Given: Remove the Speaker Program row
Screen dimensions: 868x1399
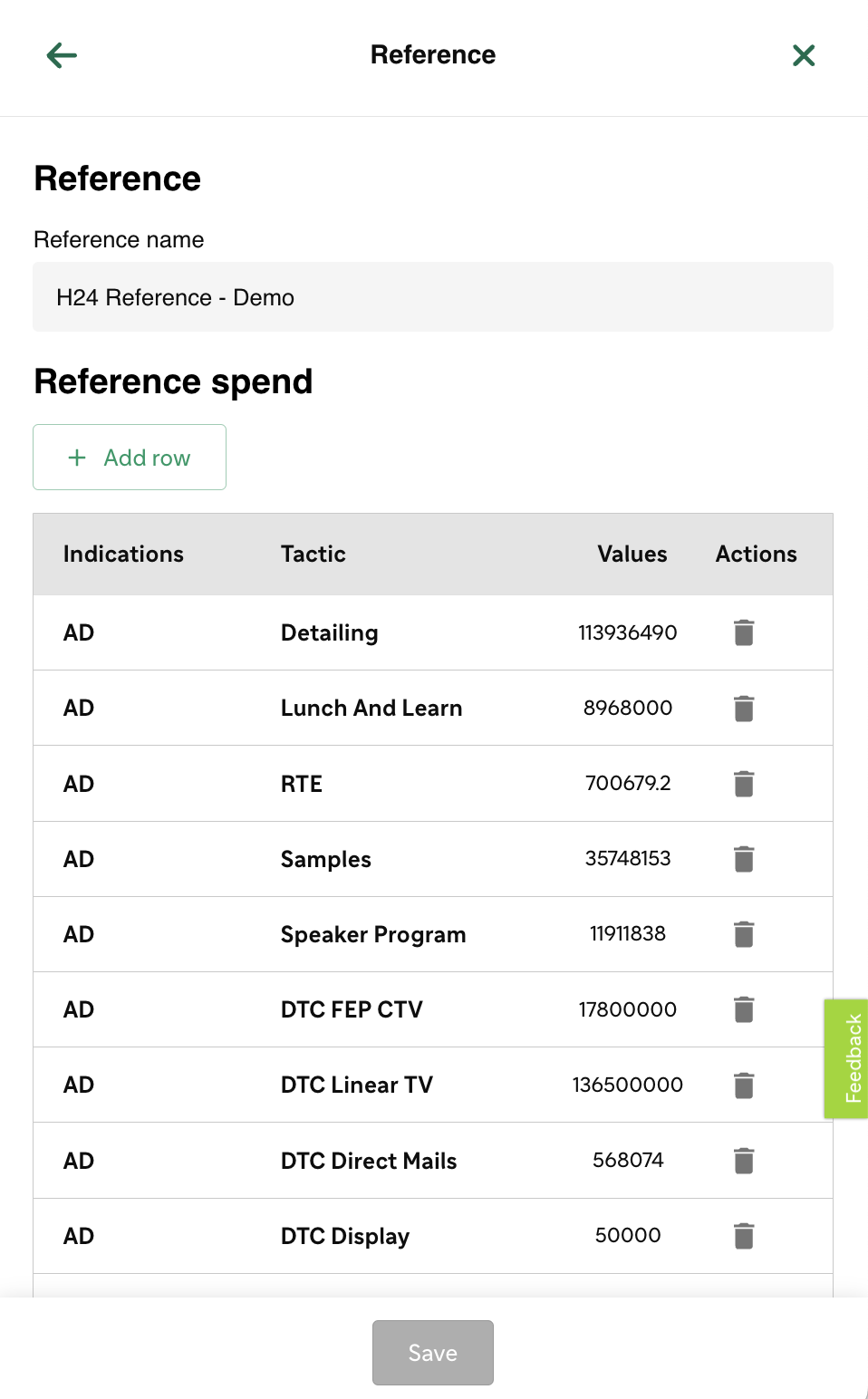Looking at the screenshot, I should tap(744, 934).
